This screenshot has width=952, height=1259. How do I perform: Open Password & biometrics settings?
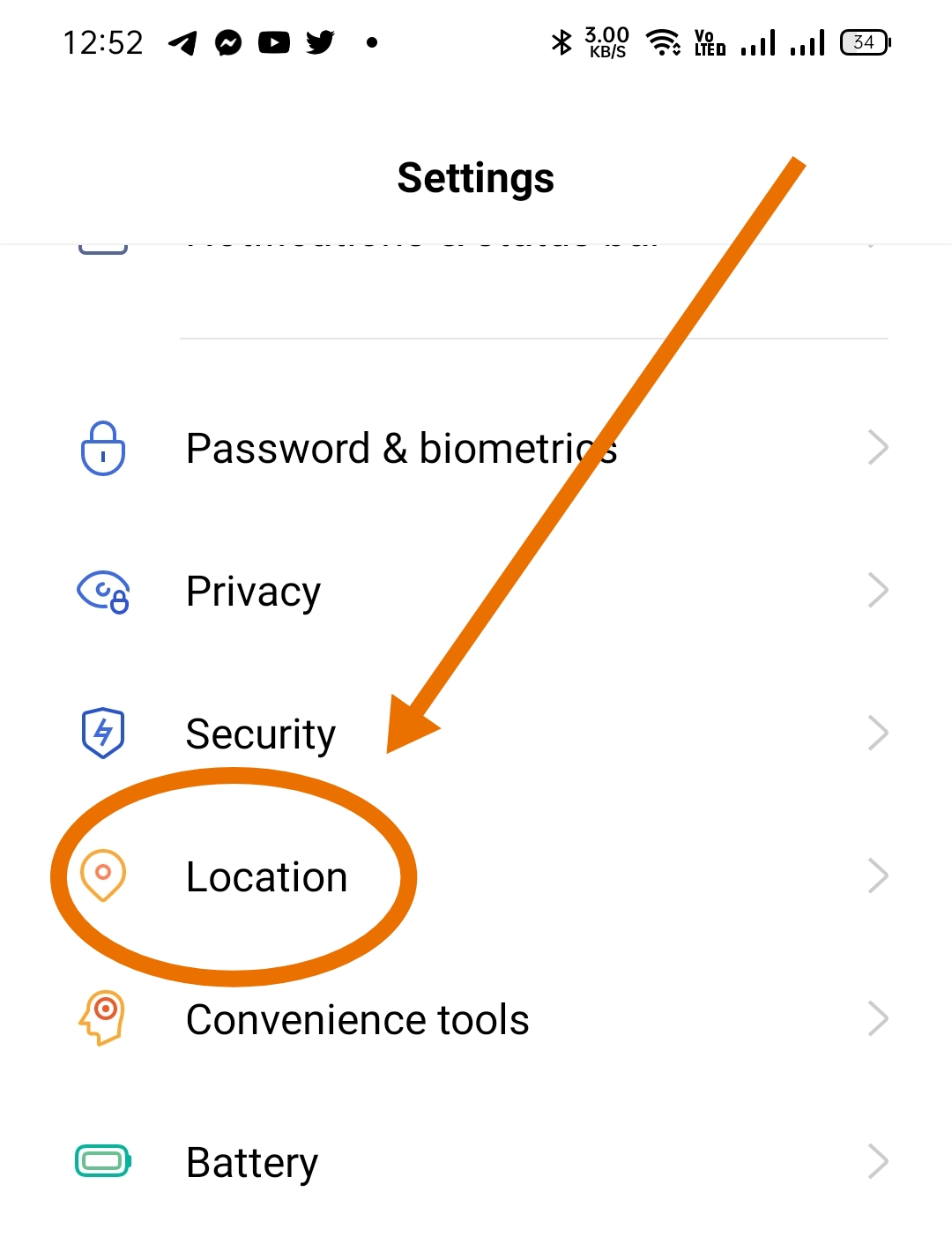coord(401,448)
